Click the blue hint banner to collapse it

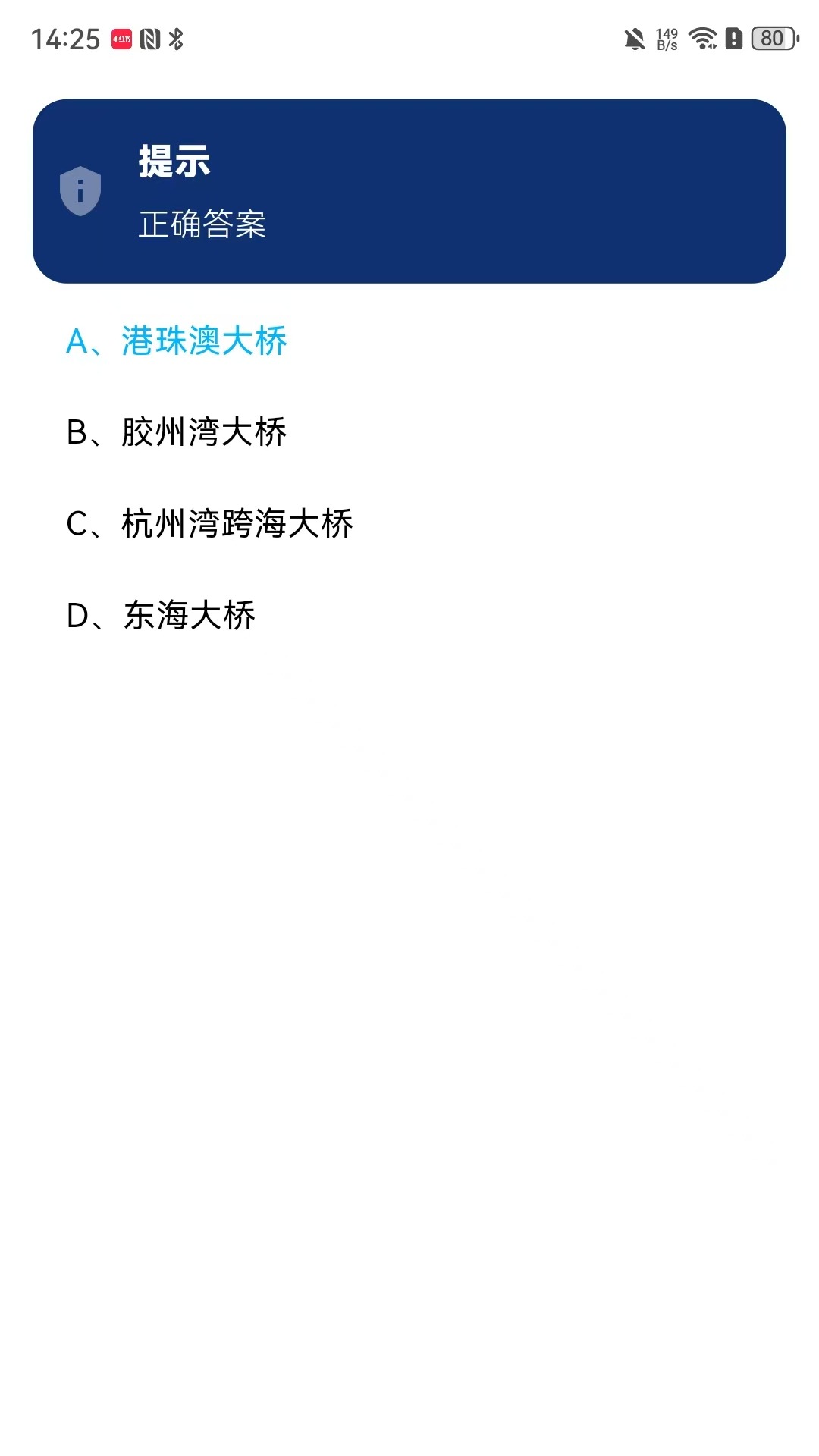point(409,191)
